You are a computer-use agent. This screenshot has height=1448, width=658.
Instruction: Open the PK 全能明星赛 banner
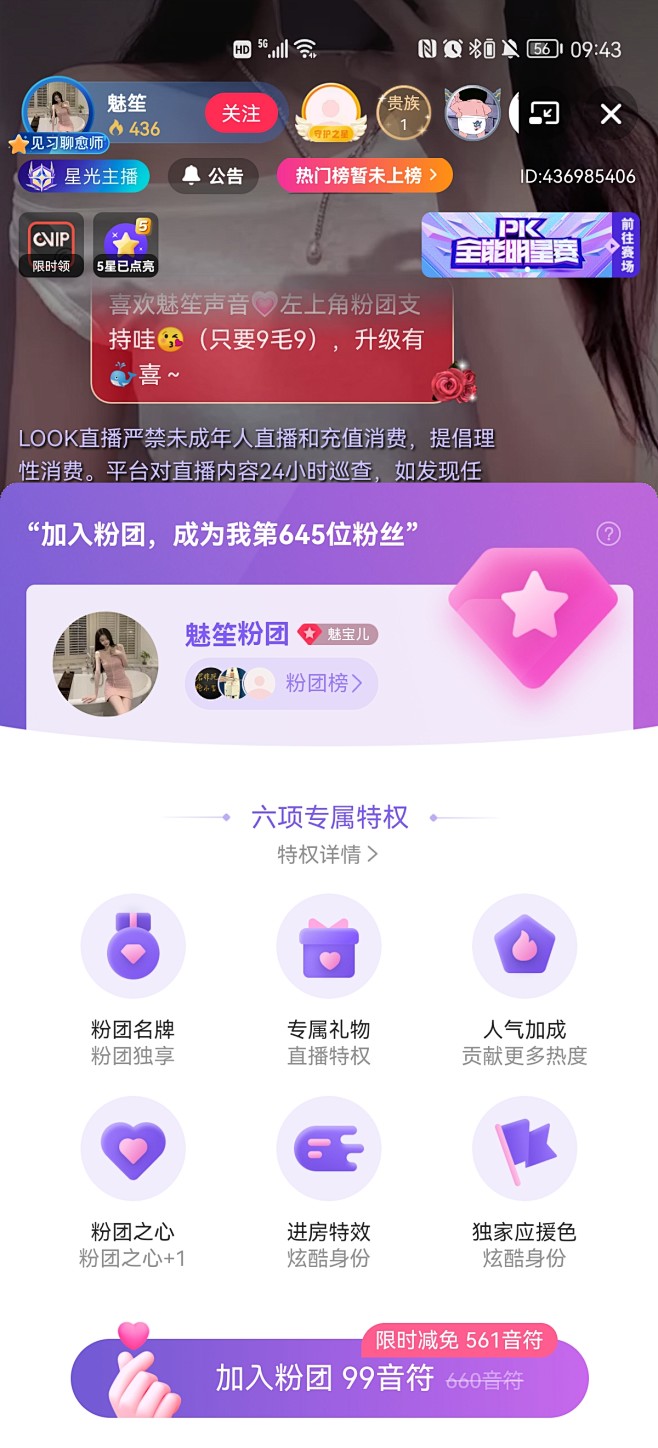(530, 245)
